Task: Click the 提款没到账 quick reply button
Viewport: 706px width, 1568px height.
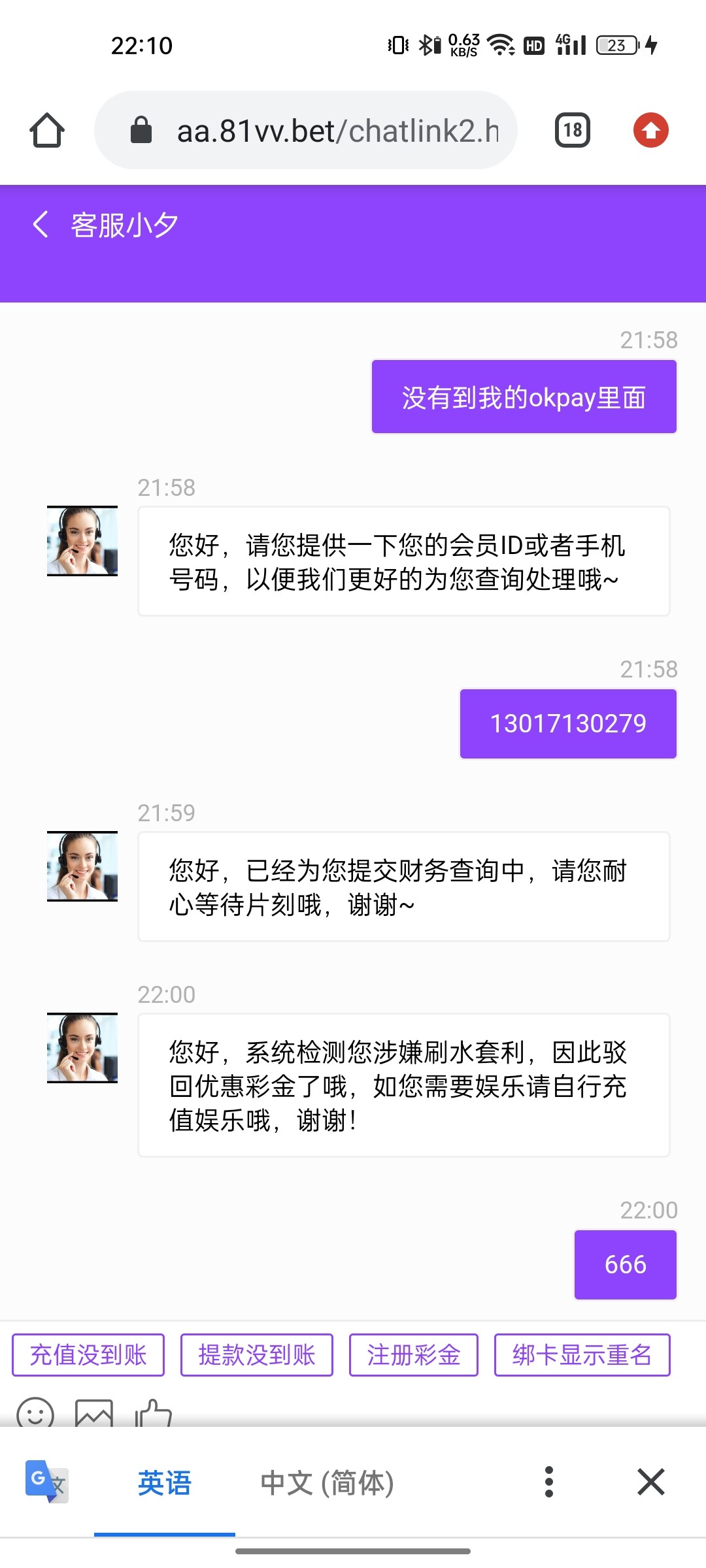Action: click(x=257, y=1356)
